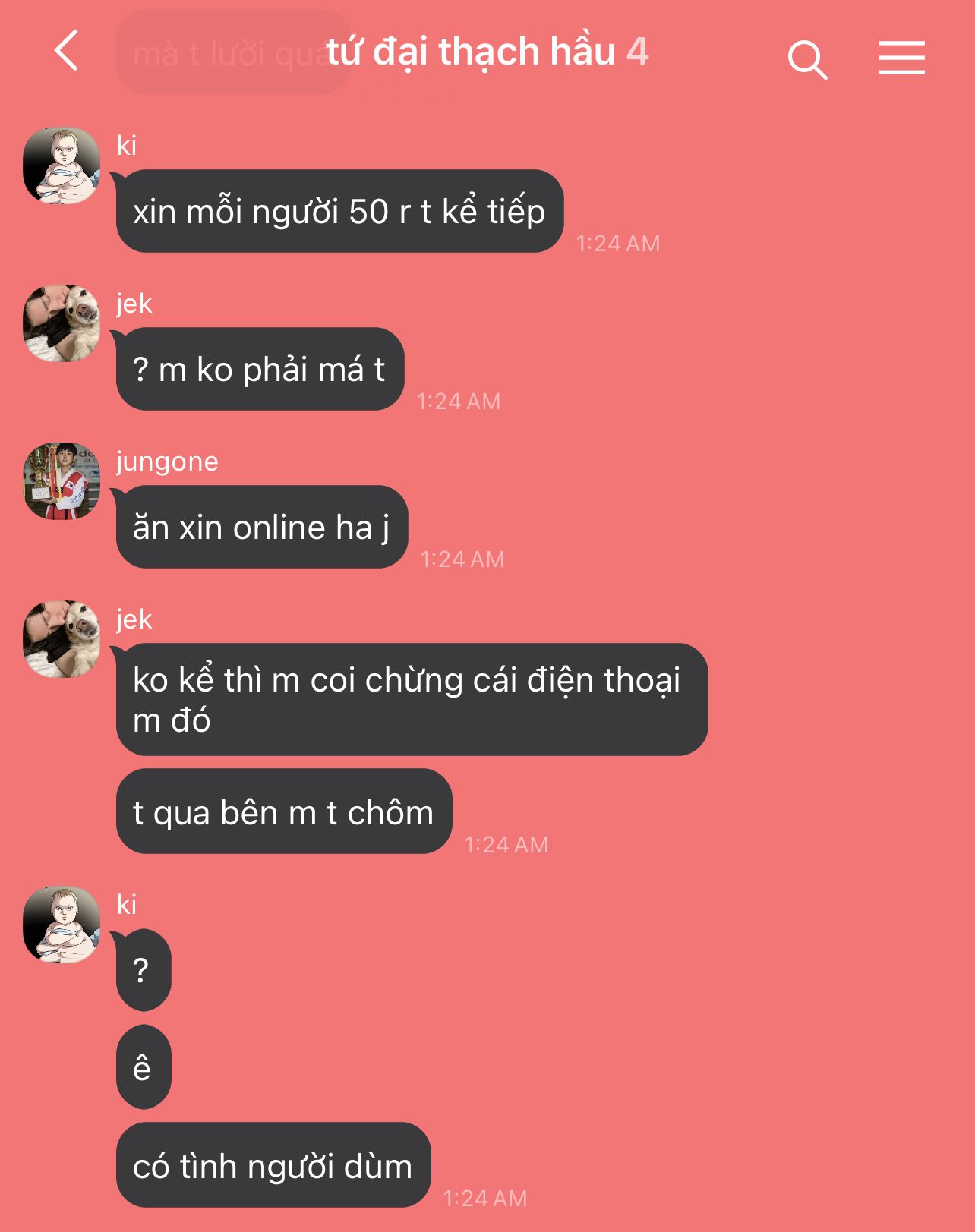Search within this group chat
Screen dimensions: 975x1232
(x=806, y=59)
